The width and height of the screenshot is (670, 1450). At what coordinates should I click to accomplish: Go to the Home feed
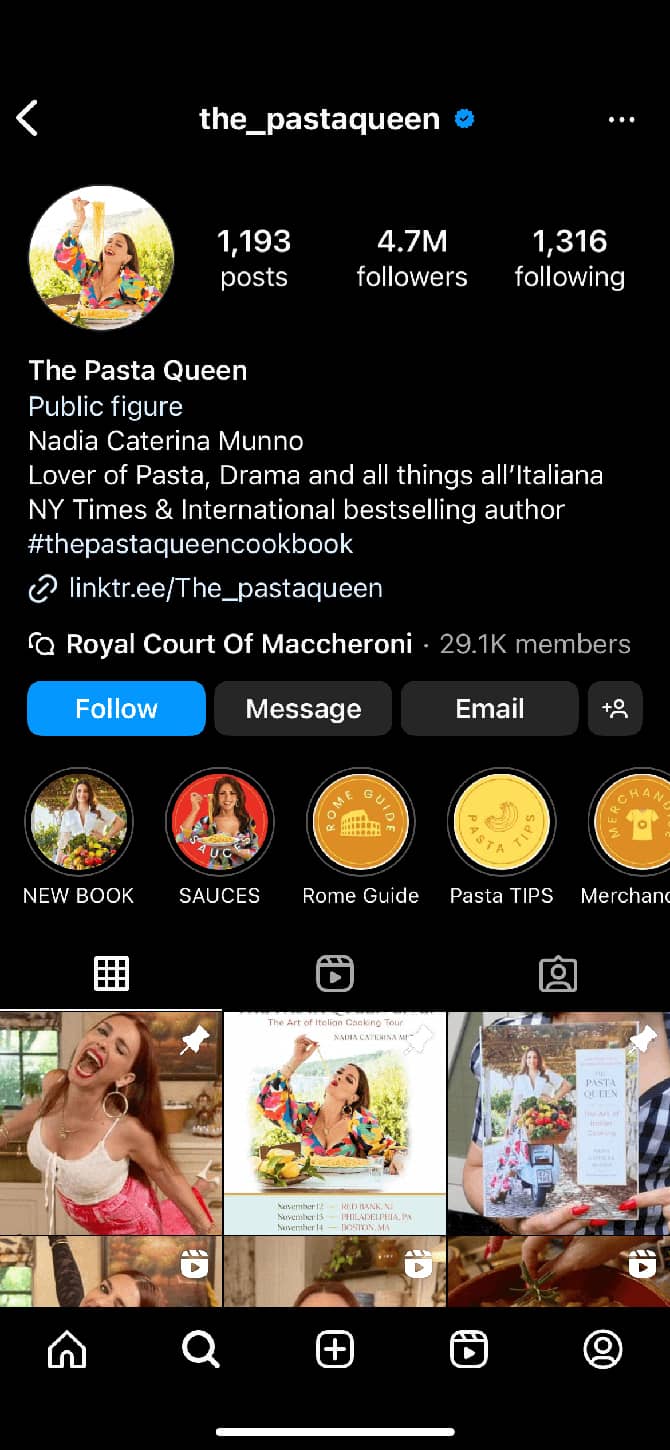click(67, 1350)
